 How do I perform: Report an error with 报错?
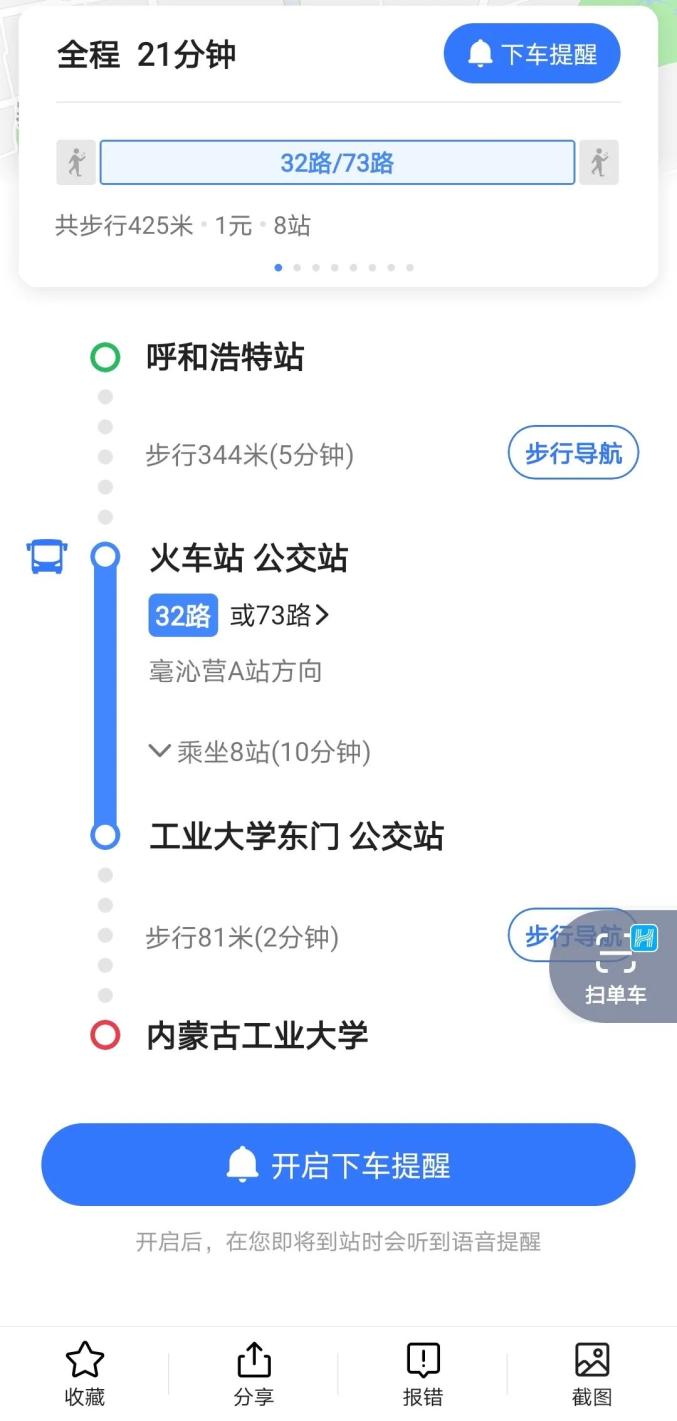pyautogui.click(x=423, y=1375)
